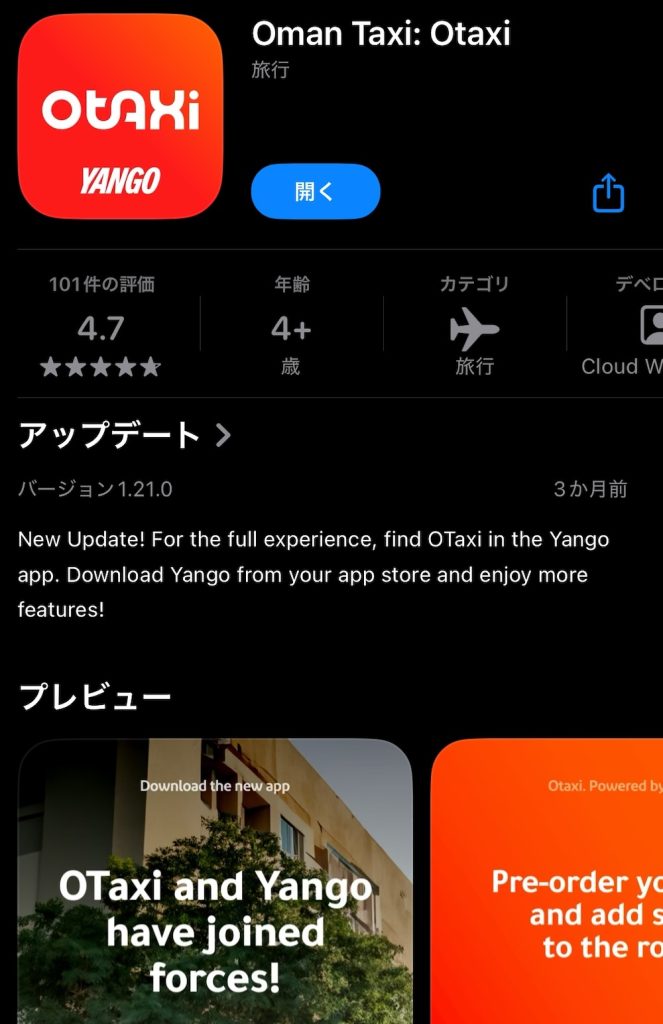View the 101件の評価 ratings section
The image size is (663, 1024).
click(101, 326)
